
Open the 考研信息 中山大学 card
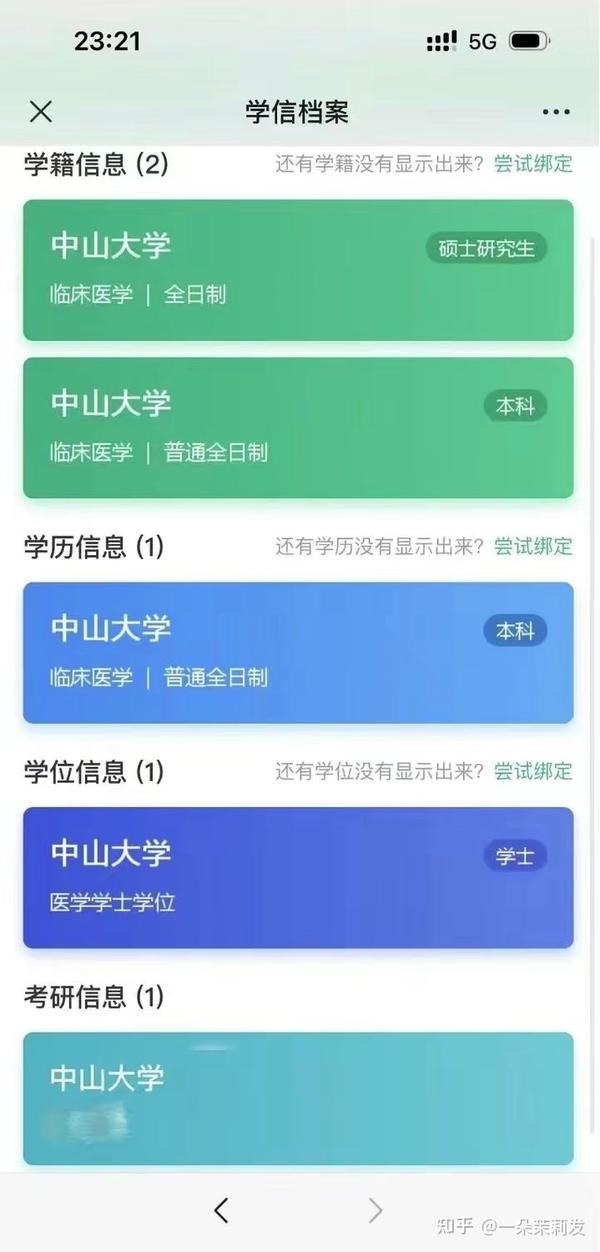298,1099
